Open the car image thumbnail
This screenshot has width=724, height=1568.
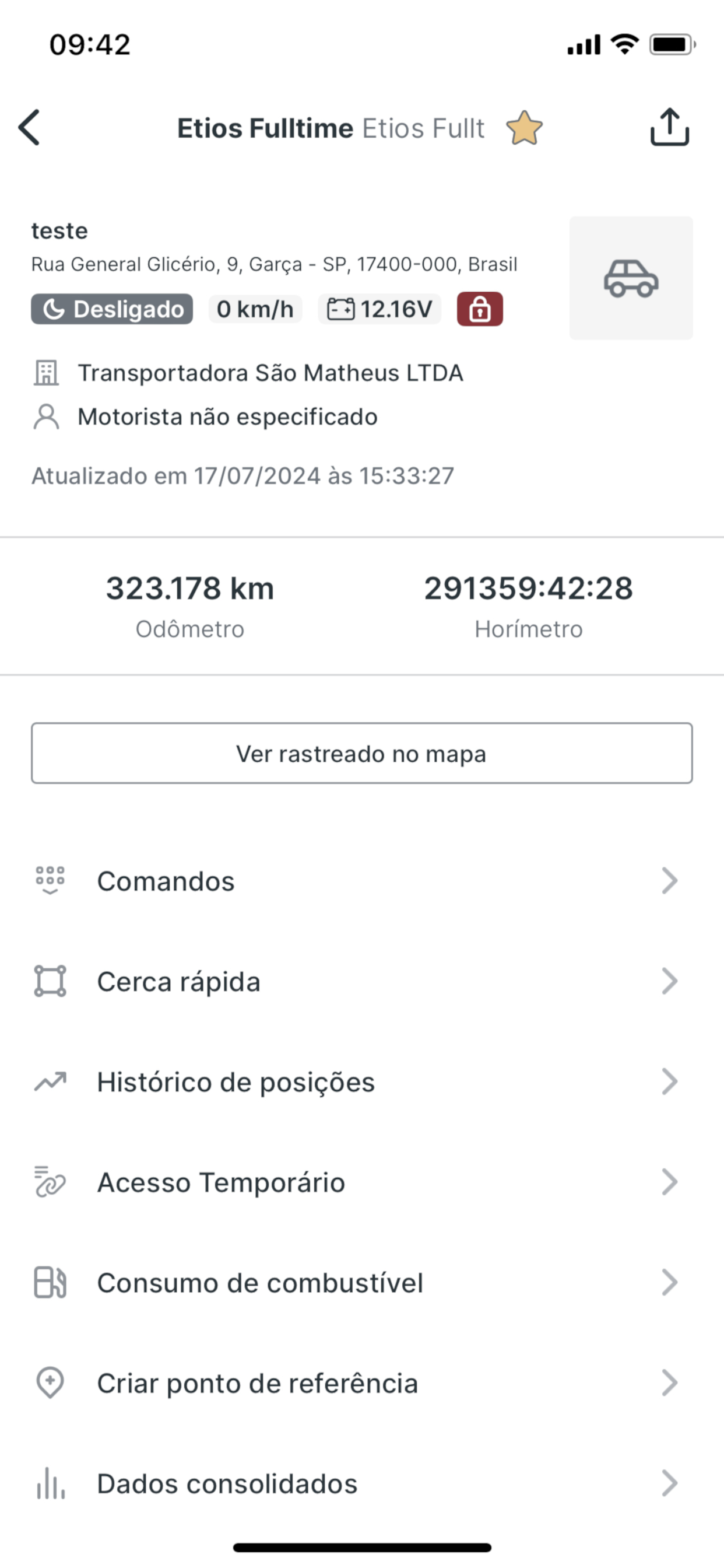click(631, 278)
